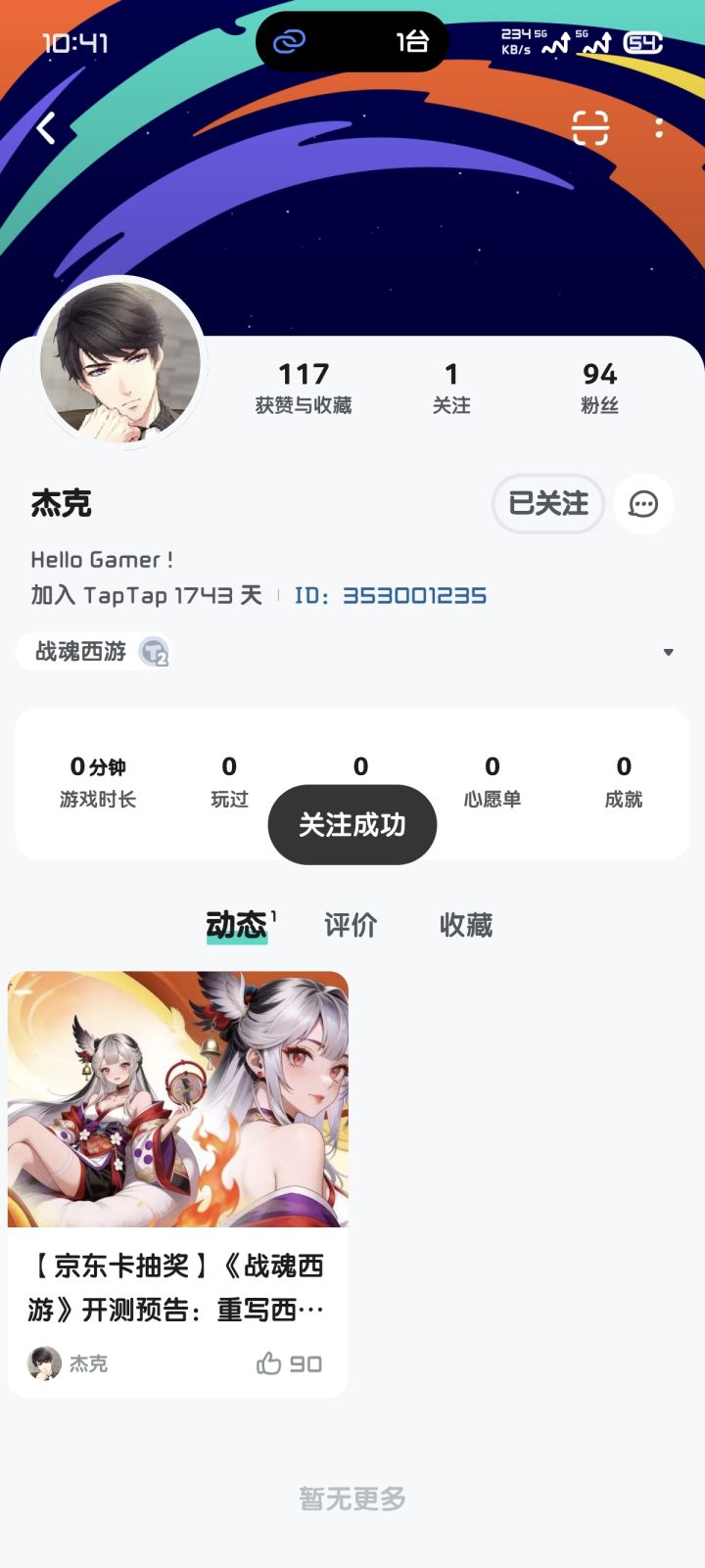This screenshot has width=705, height=1568.
Task: Switch to the 评价 tab
Action: (350, 926)
